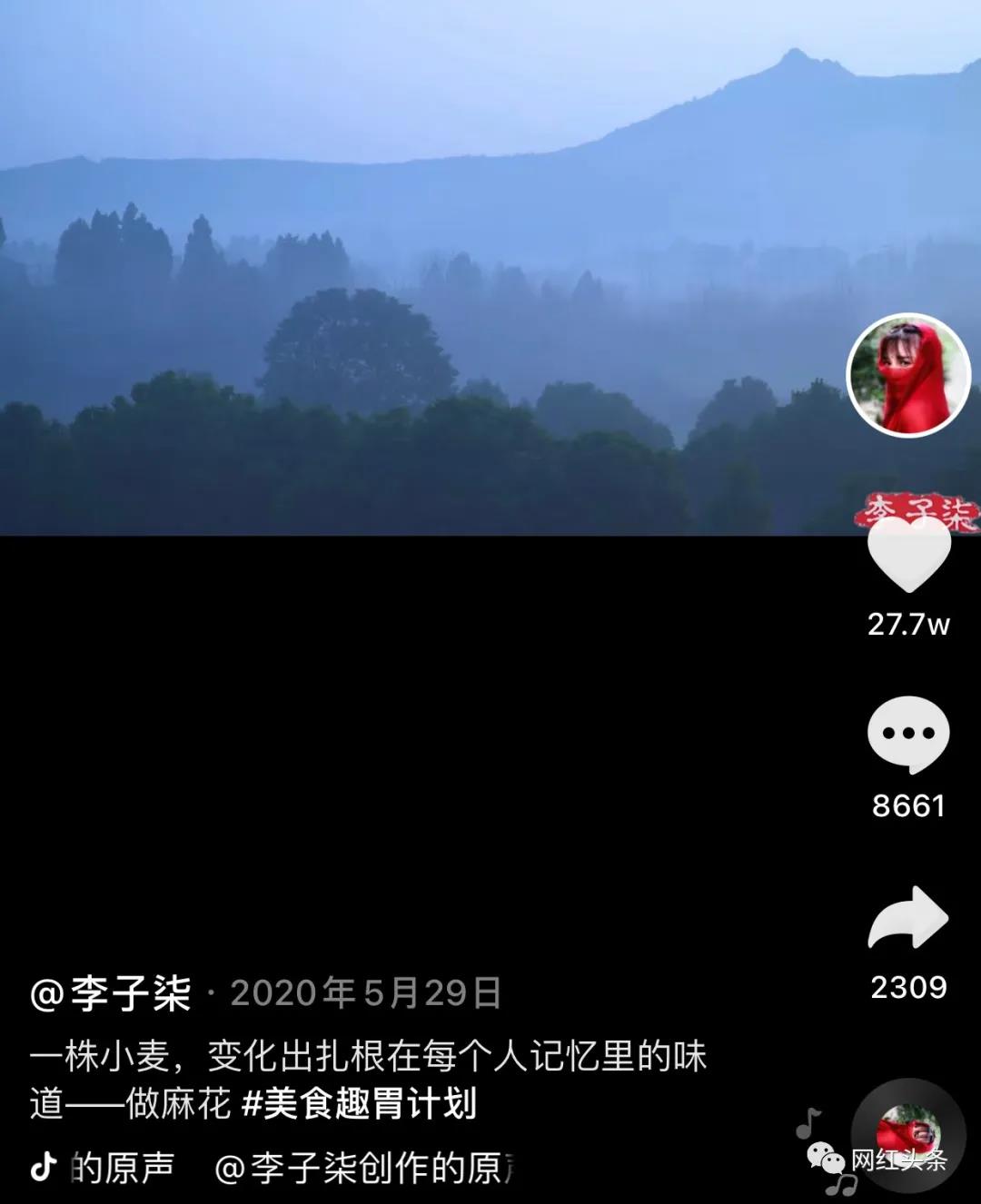
Task: Open the @李子柒 username link
Action: (111, 993)
